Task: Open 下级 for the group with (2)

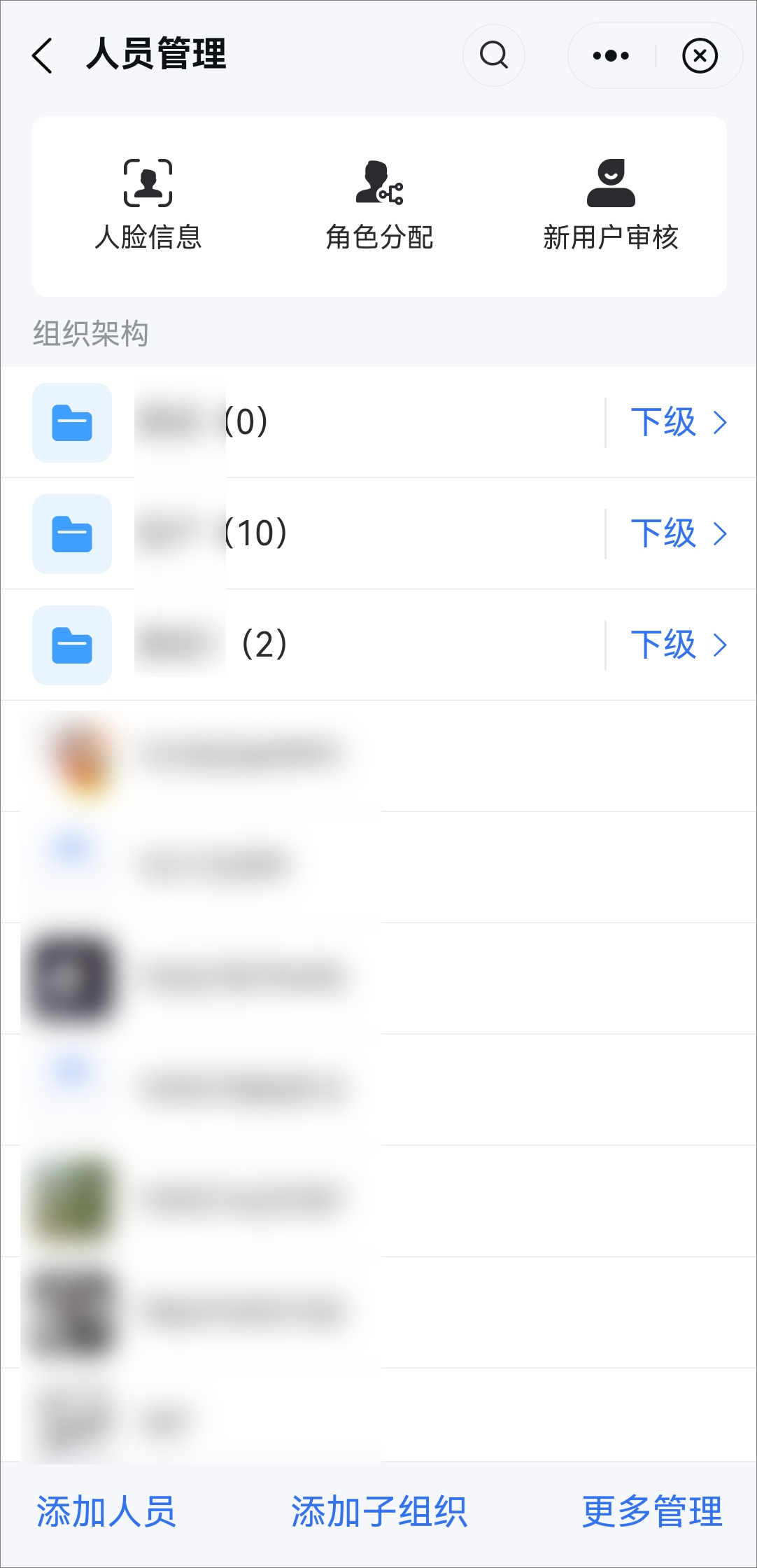Action: click(679, 645)
